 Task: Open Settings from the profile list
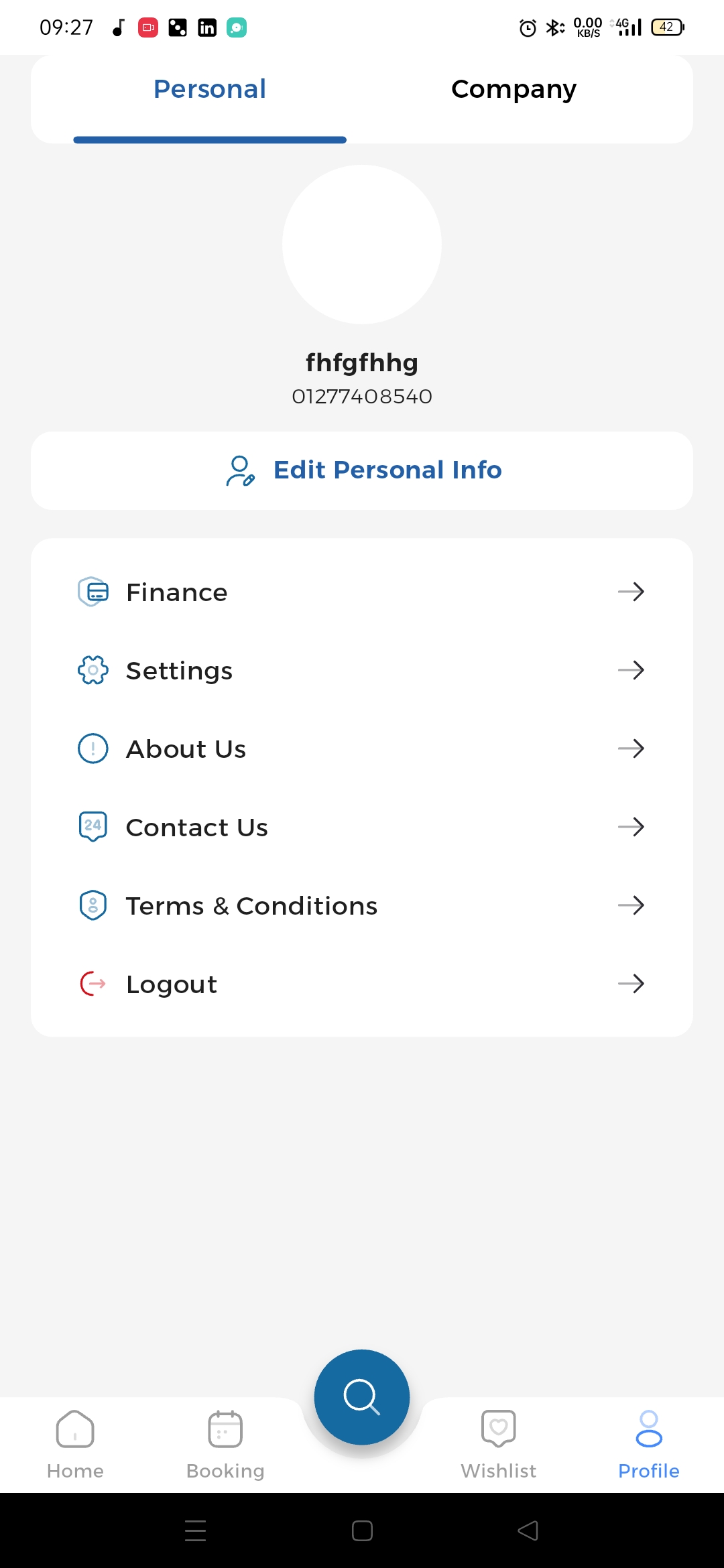pyautogui.click(x=362, y=671)
